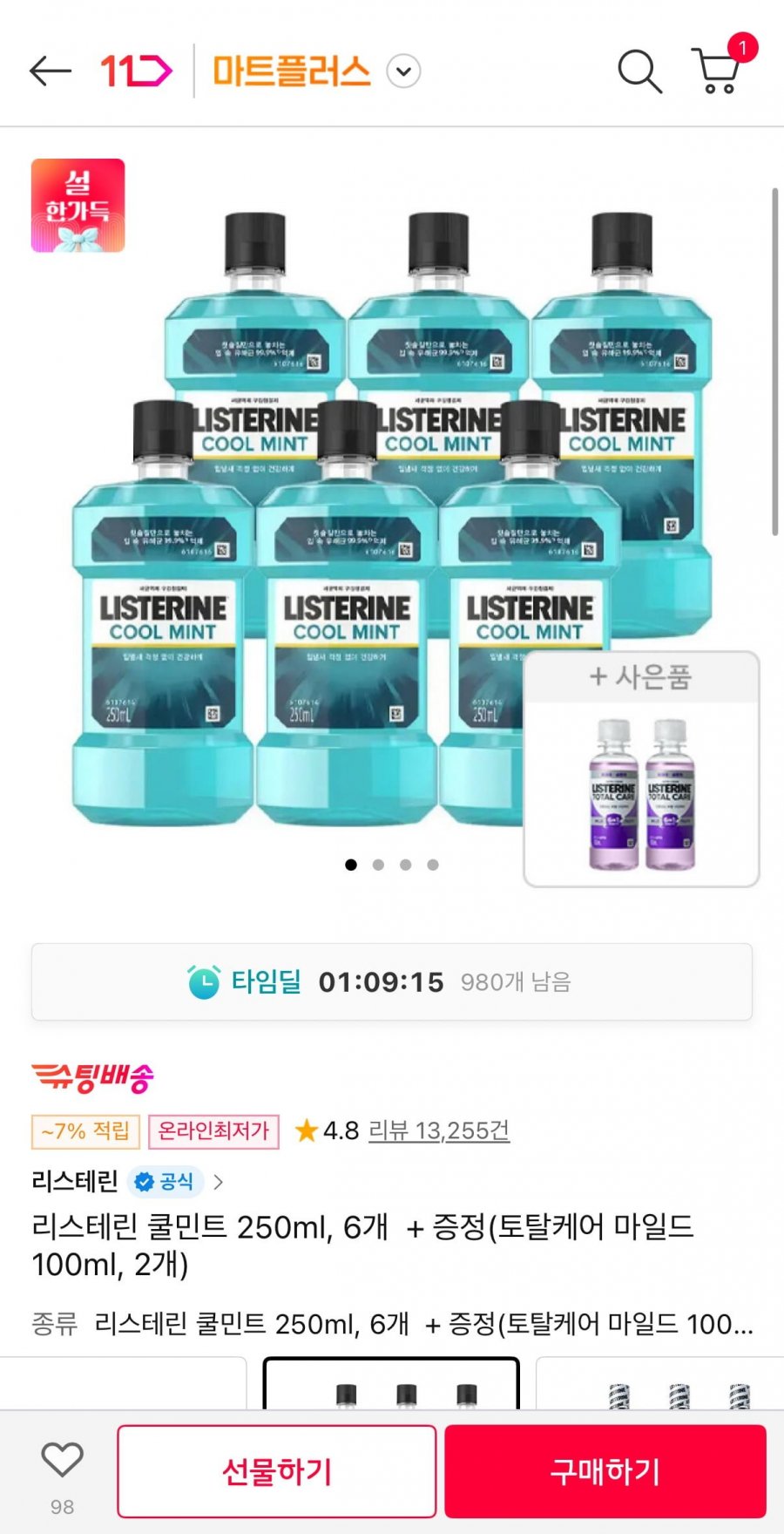This screenshot has width=784, height=1534.
Task: Open the search magnifier
Action: (x=639, y=71)
